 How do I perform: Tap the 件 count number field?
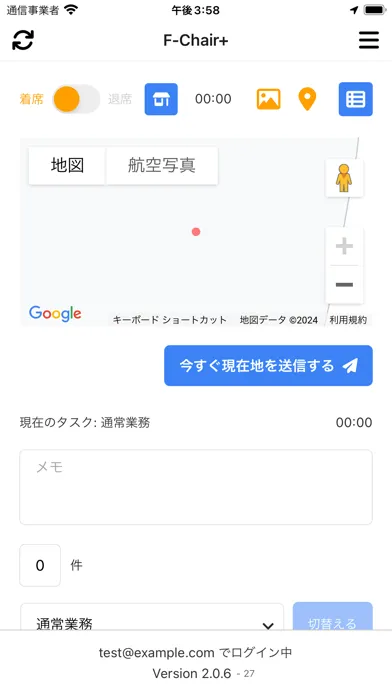[40, 565]
